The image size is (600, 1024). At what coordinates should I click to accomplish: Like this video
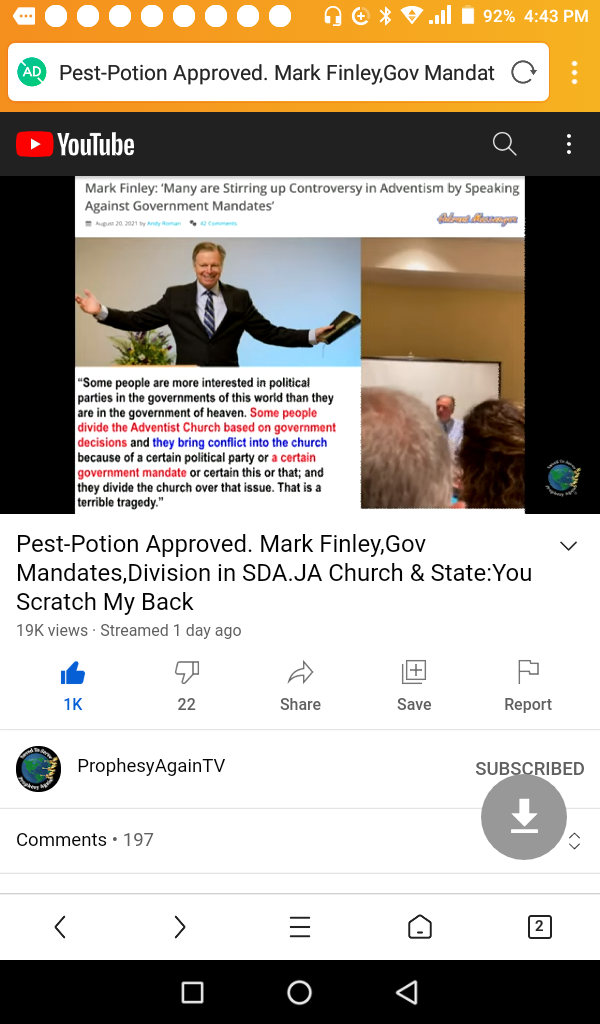pyautogui.click(x=73, y=685)
